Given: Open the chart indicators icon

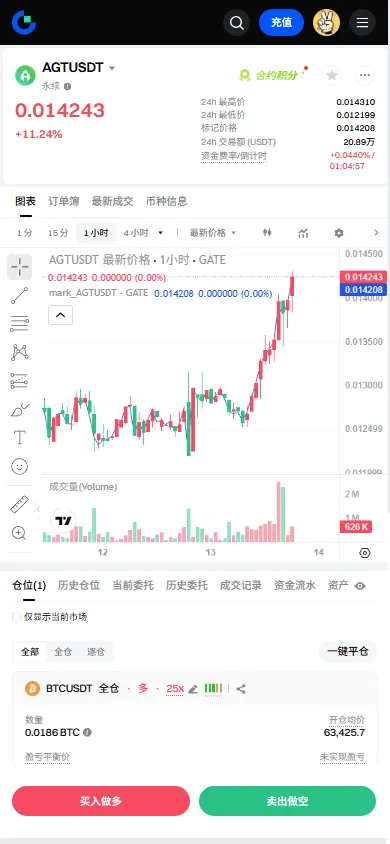Looking at the screenshot, I should click(x=303, y=233).
